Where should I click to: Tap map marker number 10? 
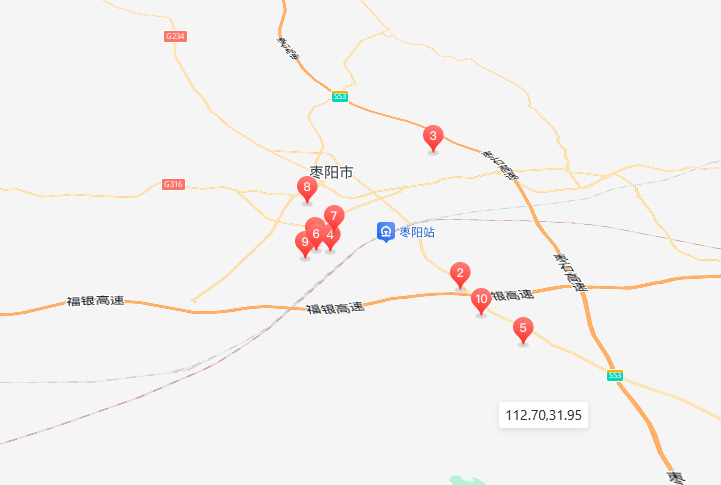pos(481,299)
